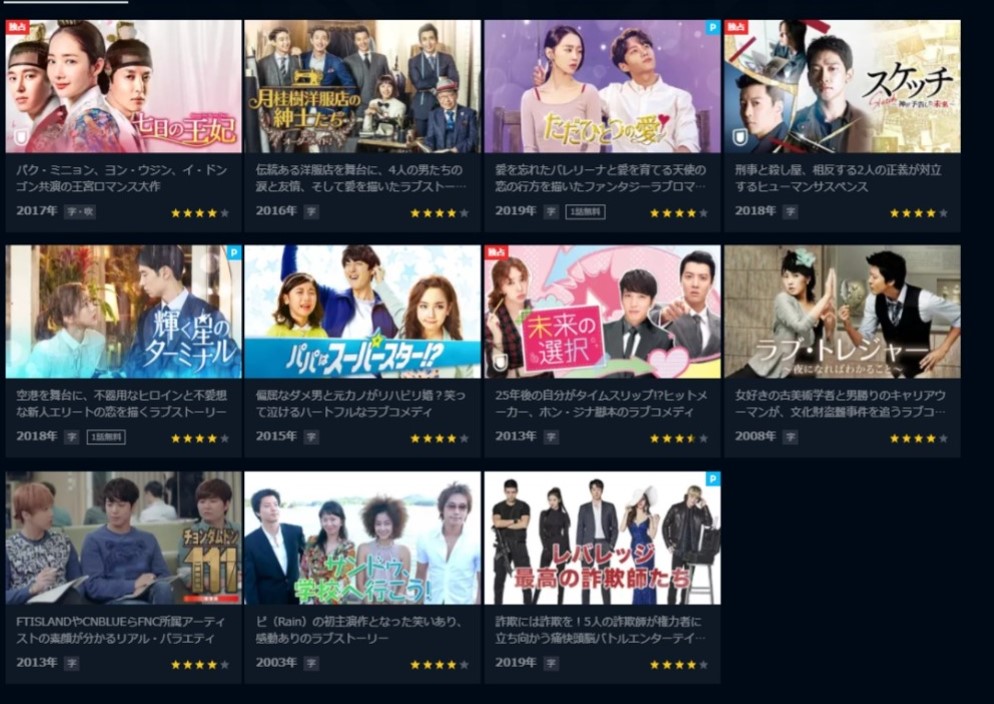The image size is (994, 704).
Task: Select レバレッジ 最高の詐欺師たち tile
Action: coord(602,538)
